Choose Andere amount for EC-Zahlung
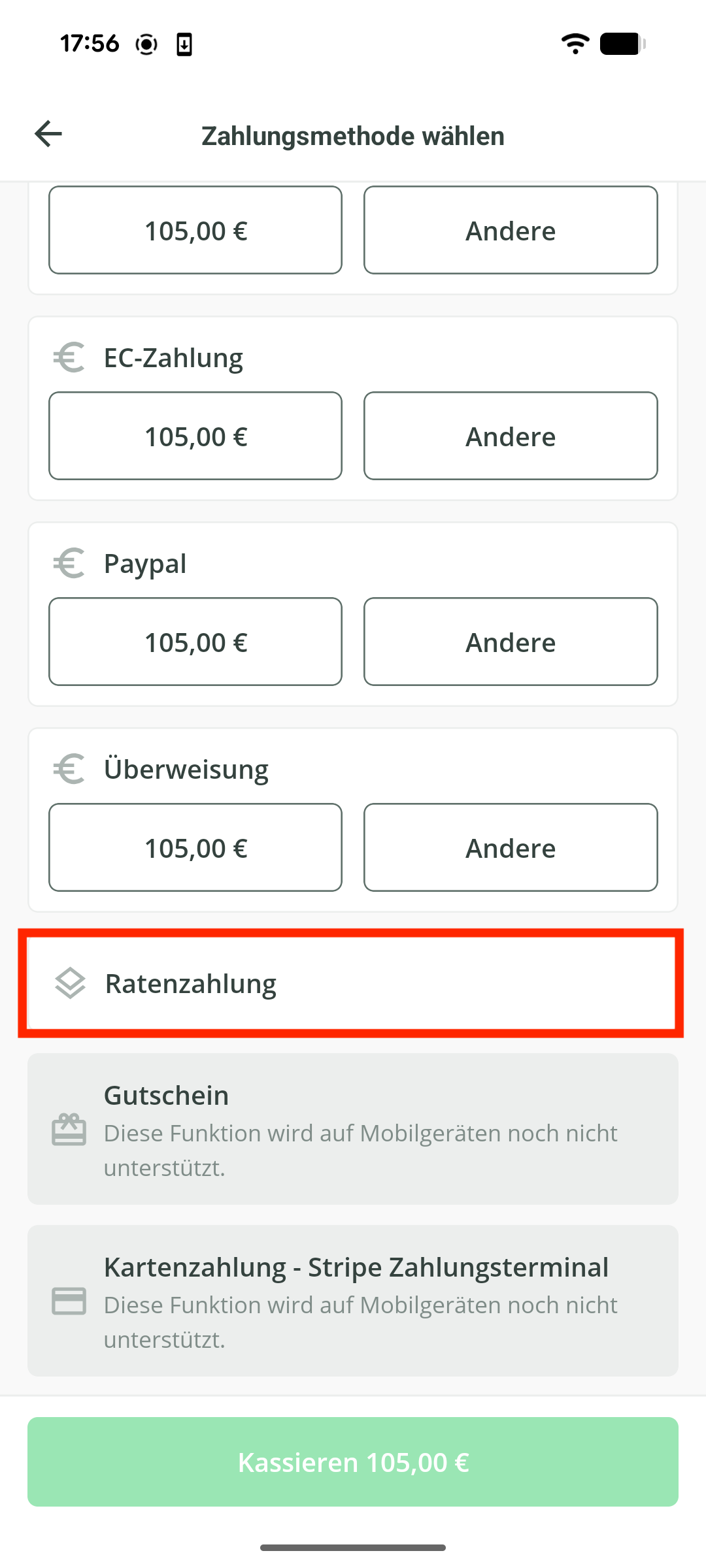Image resolution: width=706 pixels, height=1568 pixels. coord(511,436)
